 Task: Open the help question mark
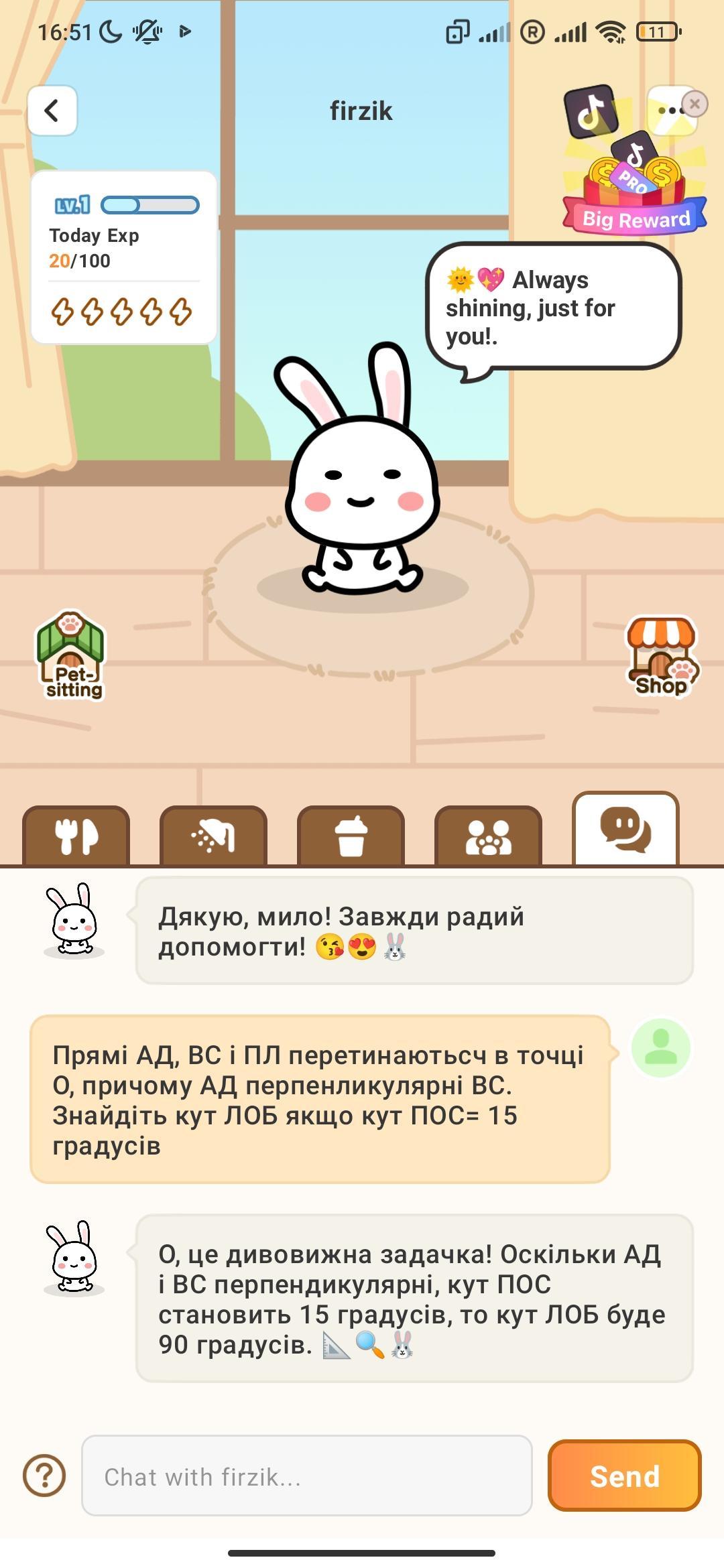click(x=44, y=1476)
